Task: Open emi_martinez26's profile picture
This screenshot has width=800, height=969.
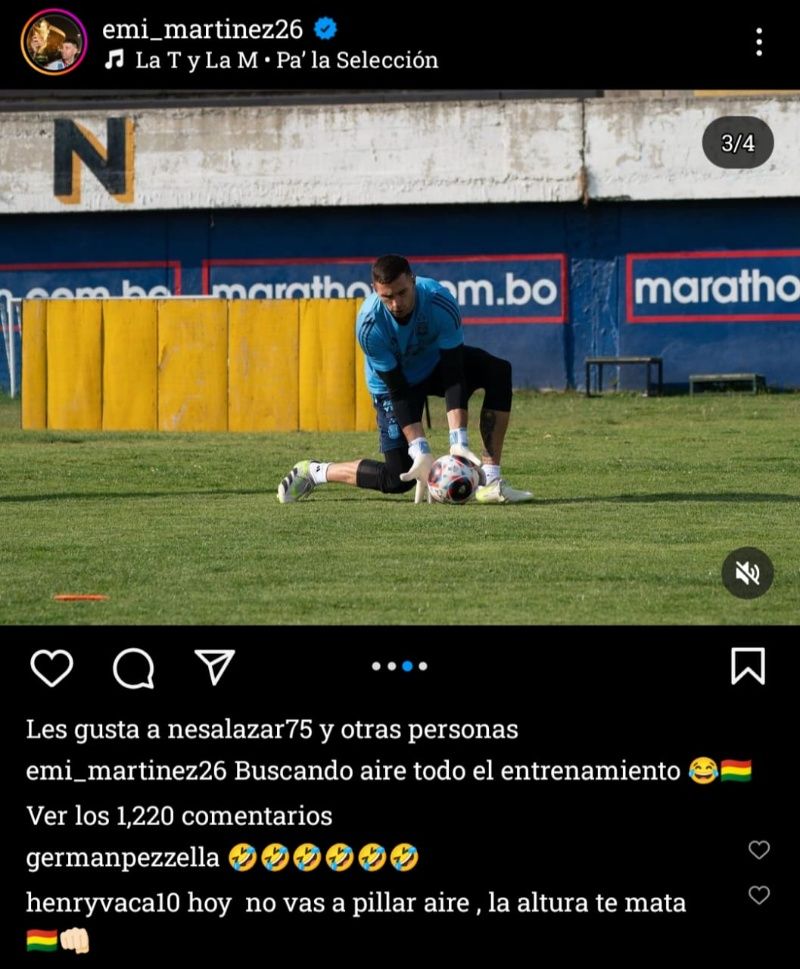Action: click(53, 42)
